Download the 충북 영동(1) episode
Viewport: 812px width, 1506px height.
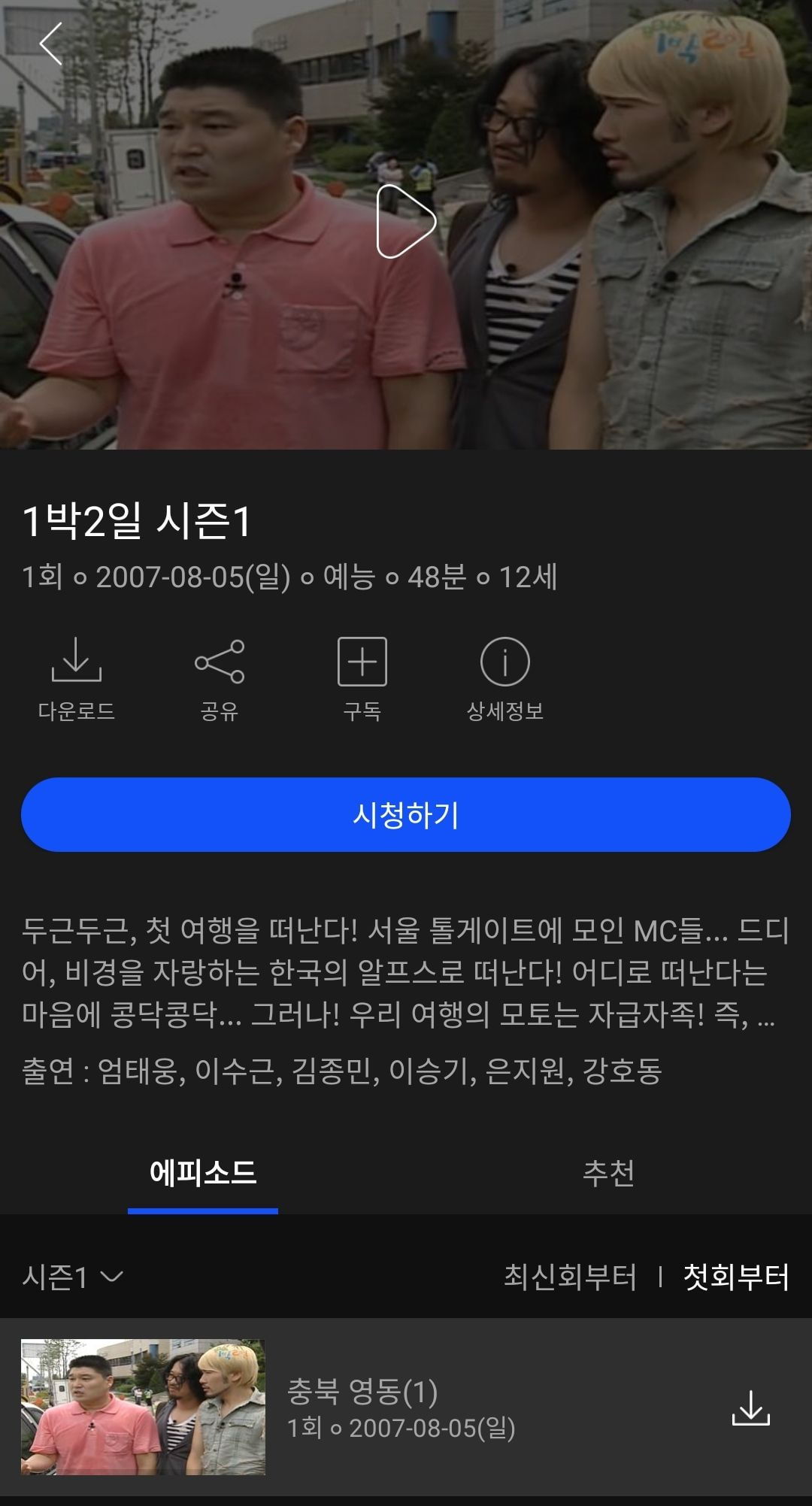coord(750,1408)
